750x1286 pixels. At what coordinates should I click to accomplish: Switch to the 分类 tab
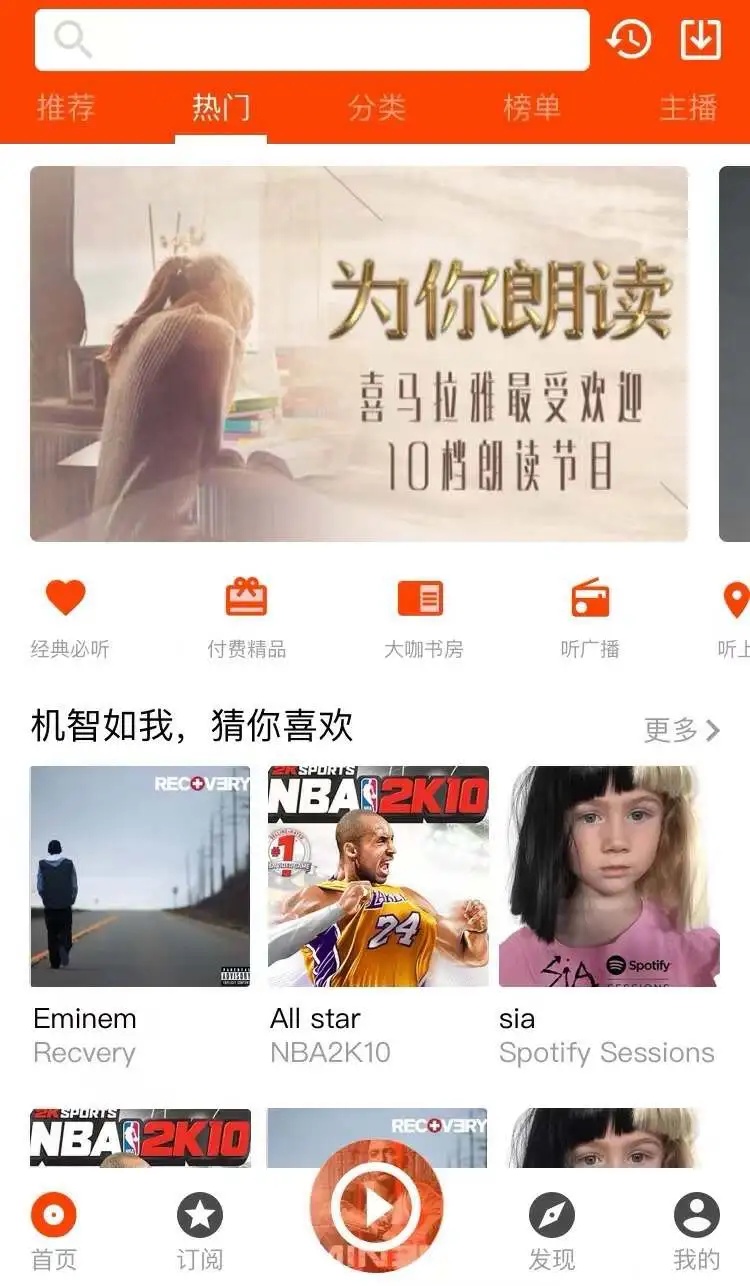[x=377, y=107]
